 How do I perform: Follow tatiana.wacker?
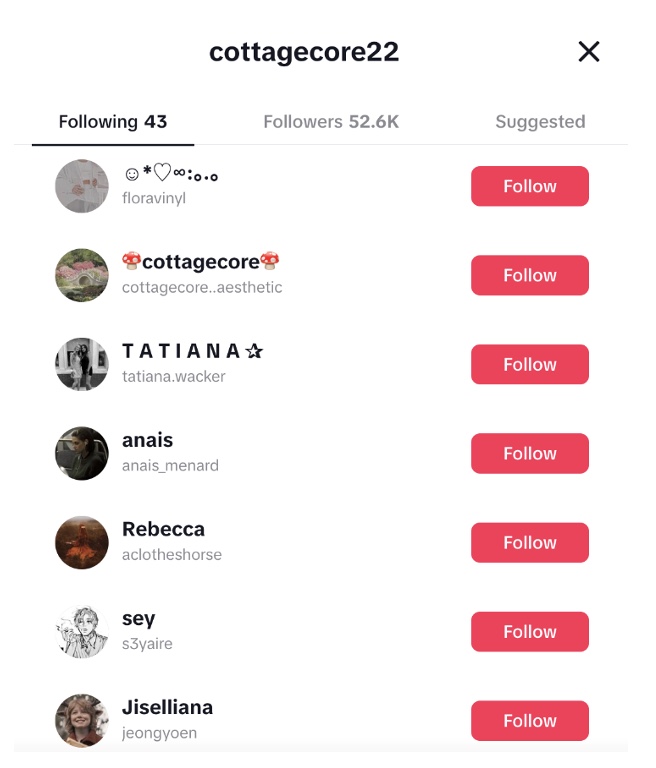pos(529,365)
